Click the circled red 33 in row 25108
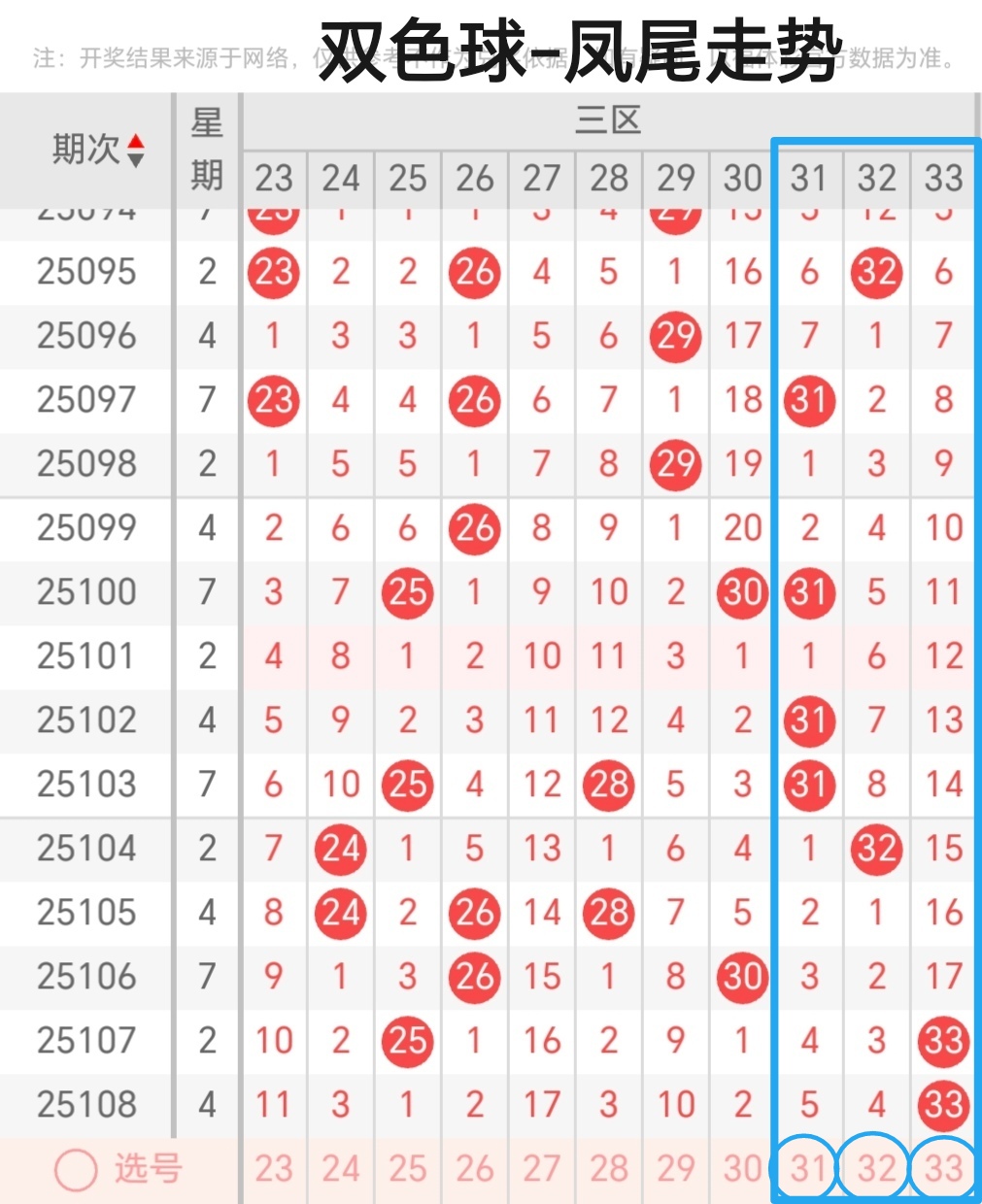 tap(943, 1104)
